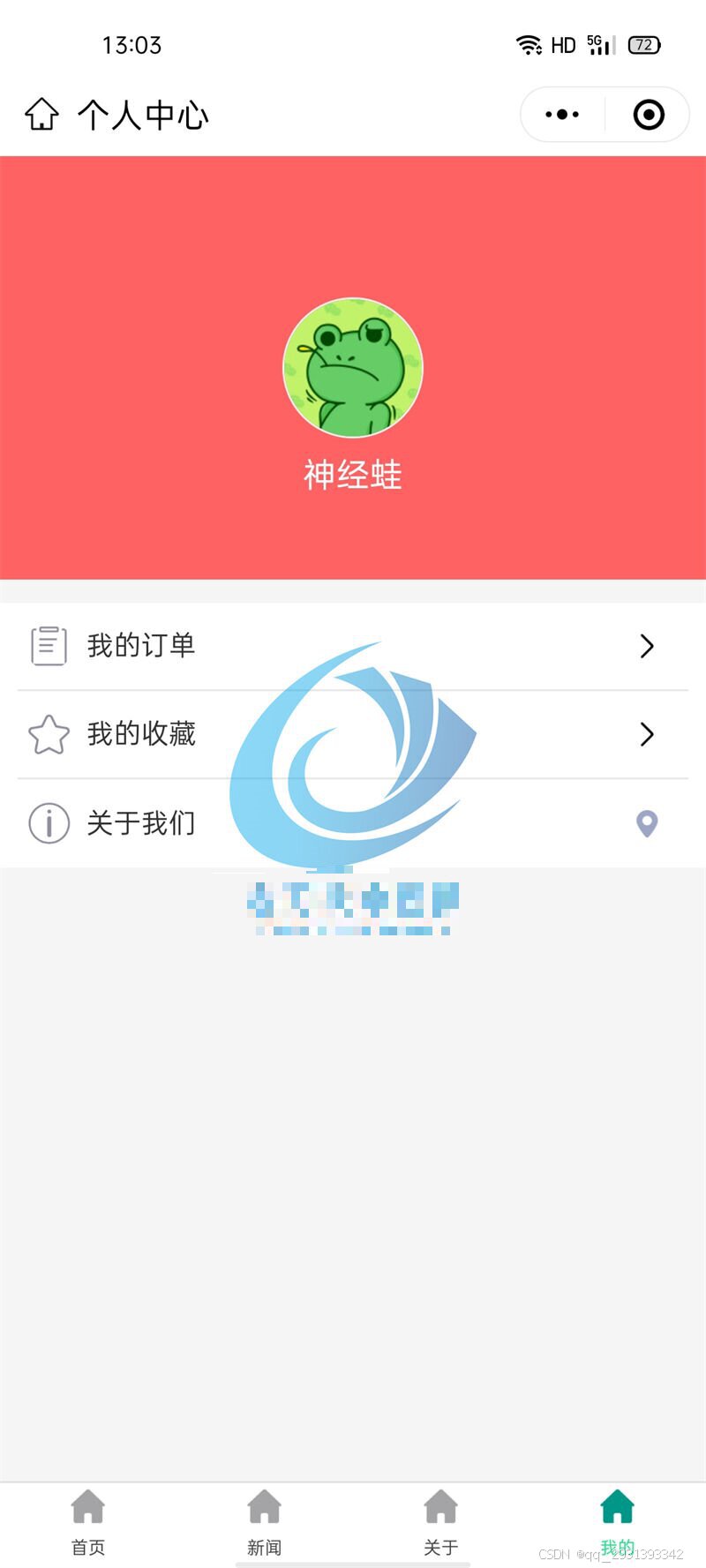Tap the frog profile avatar

353,367
